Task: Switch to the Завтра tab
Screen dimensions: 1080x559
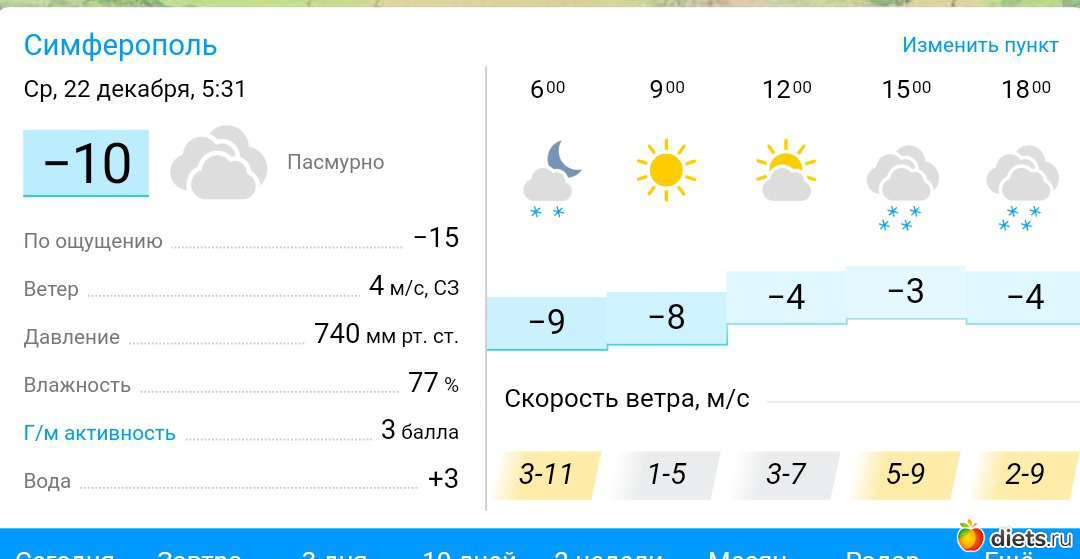Action: [200, 553]
